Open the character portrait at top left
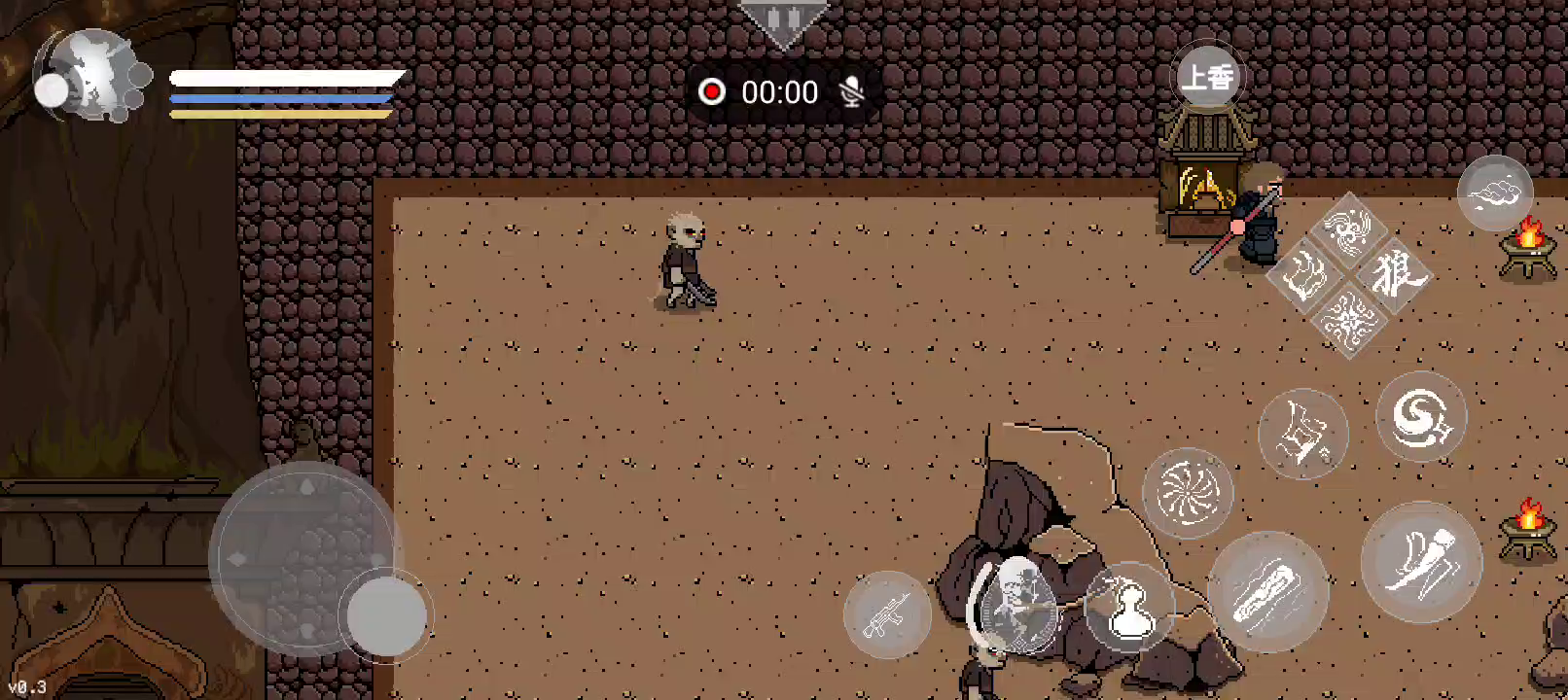 pos(93,76)
